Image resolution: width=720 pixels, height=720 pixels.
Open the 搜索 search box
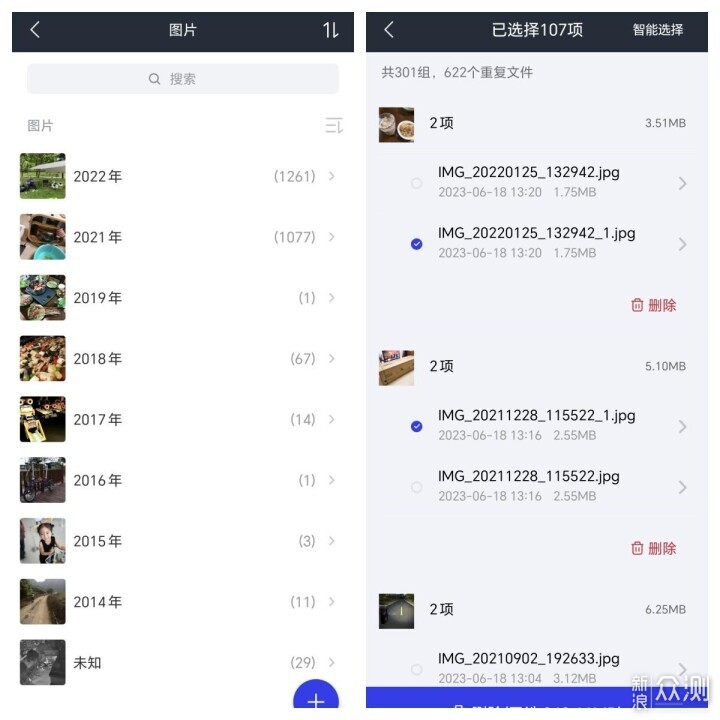click(x=182, y=79)
